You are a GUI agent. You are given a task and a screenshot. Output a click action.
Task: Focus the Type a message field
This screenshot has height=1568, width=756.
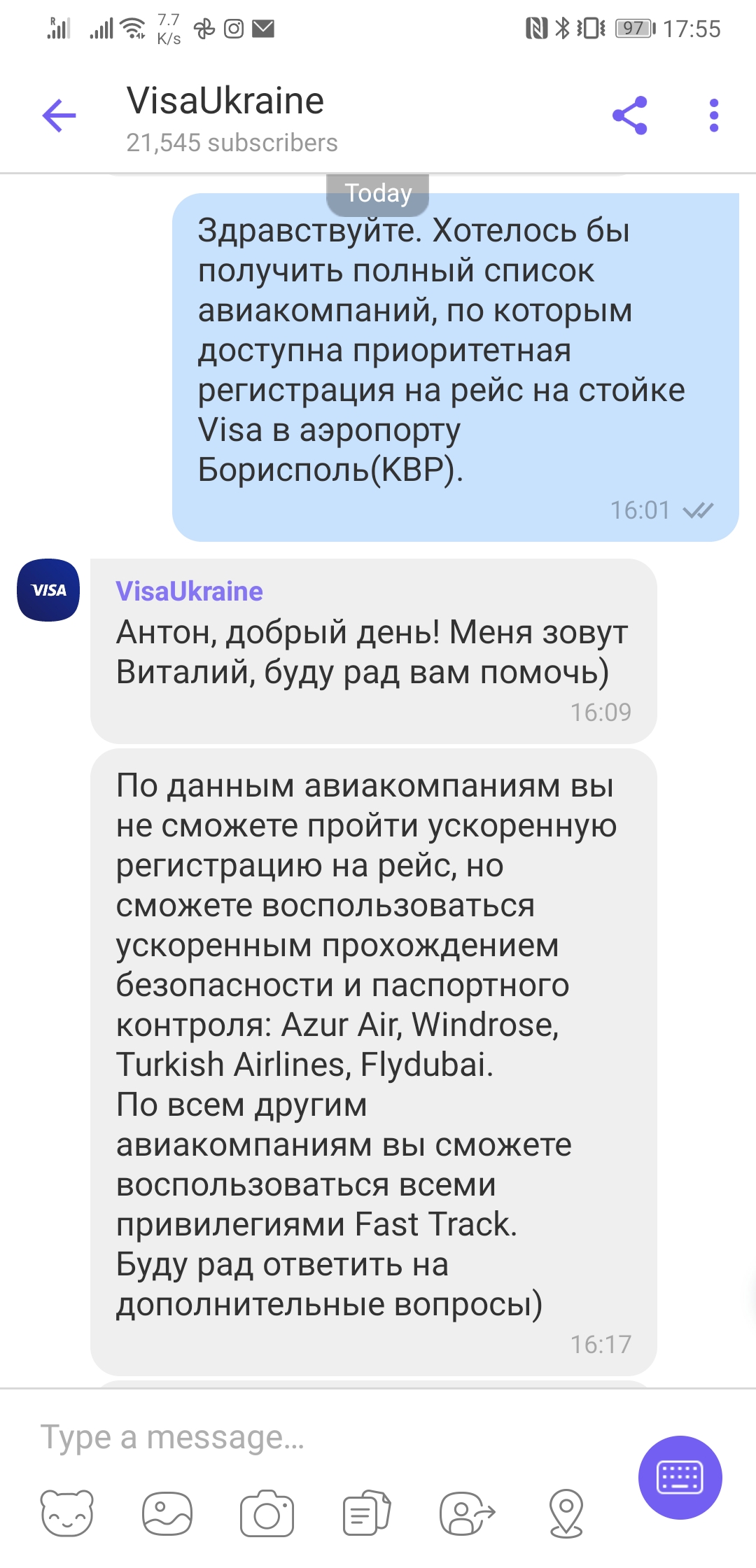[329, 1437]
